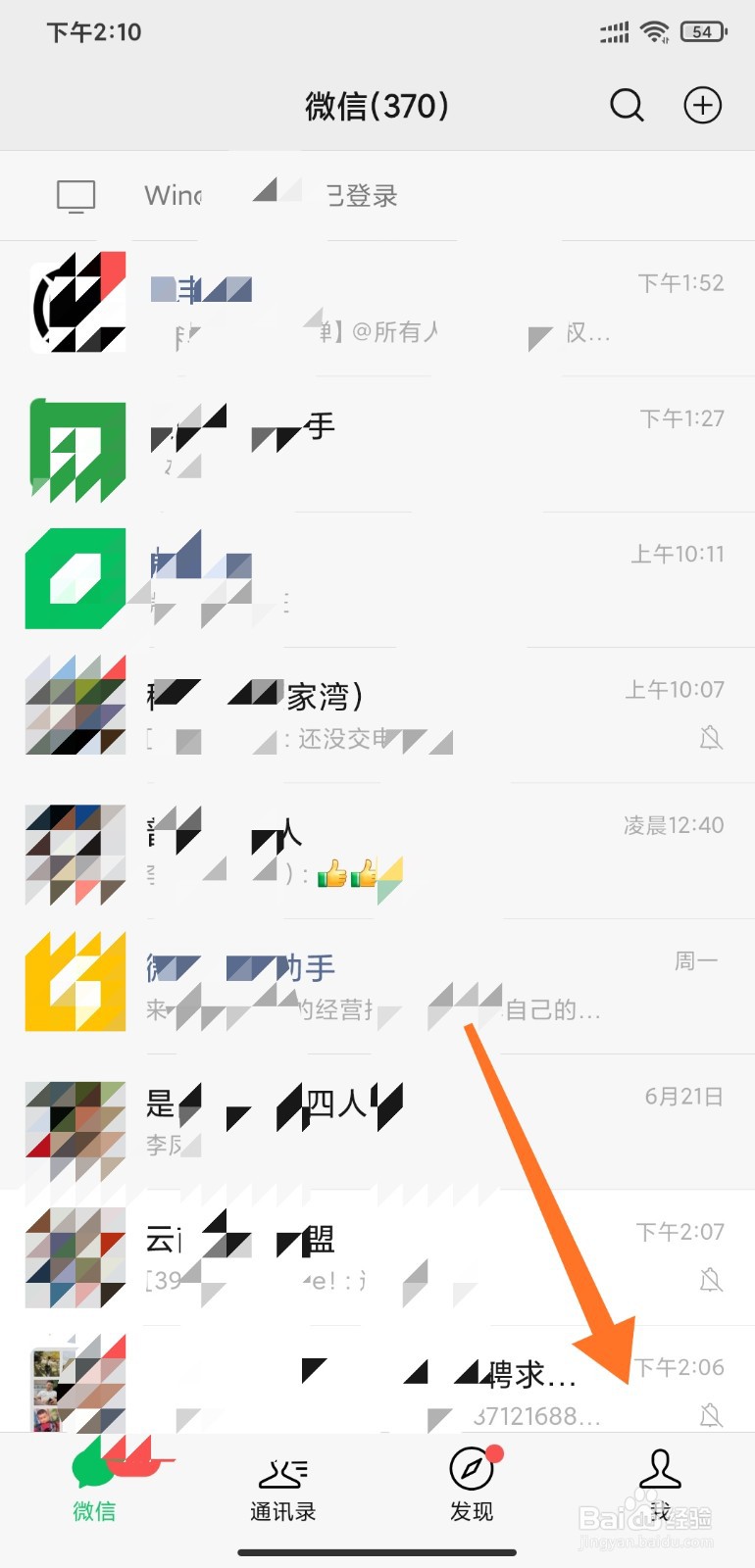Tap the plus icon to start new chat
This screenshot has width=755, height=1568.
(x=702, y=105)
